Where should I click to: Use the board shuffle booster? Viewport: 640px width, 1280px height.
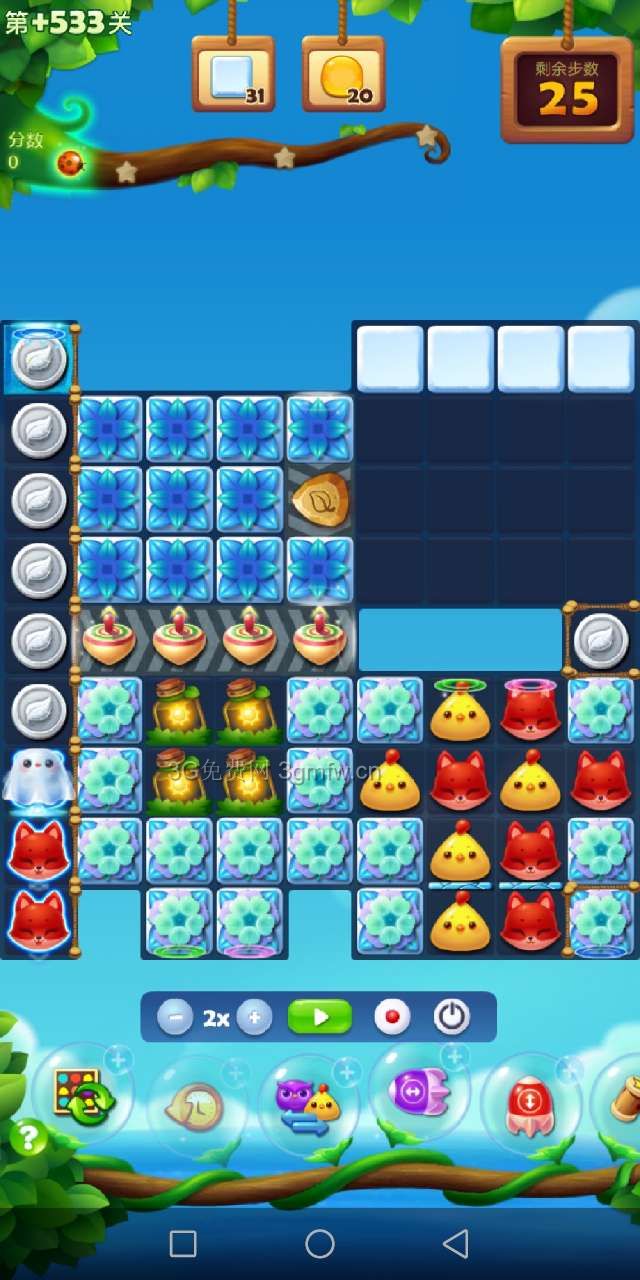[83, 1095]
